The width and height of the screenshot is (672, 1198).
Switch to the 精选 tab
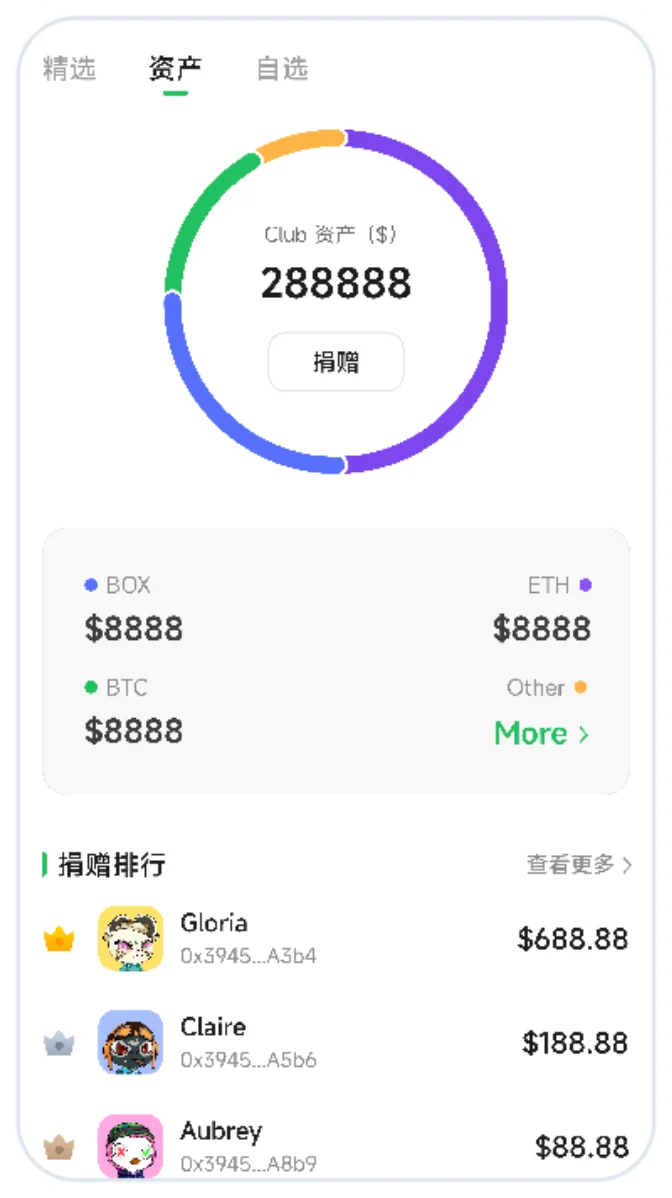pyautogui.click(x=69, y=69)
